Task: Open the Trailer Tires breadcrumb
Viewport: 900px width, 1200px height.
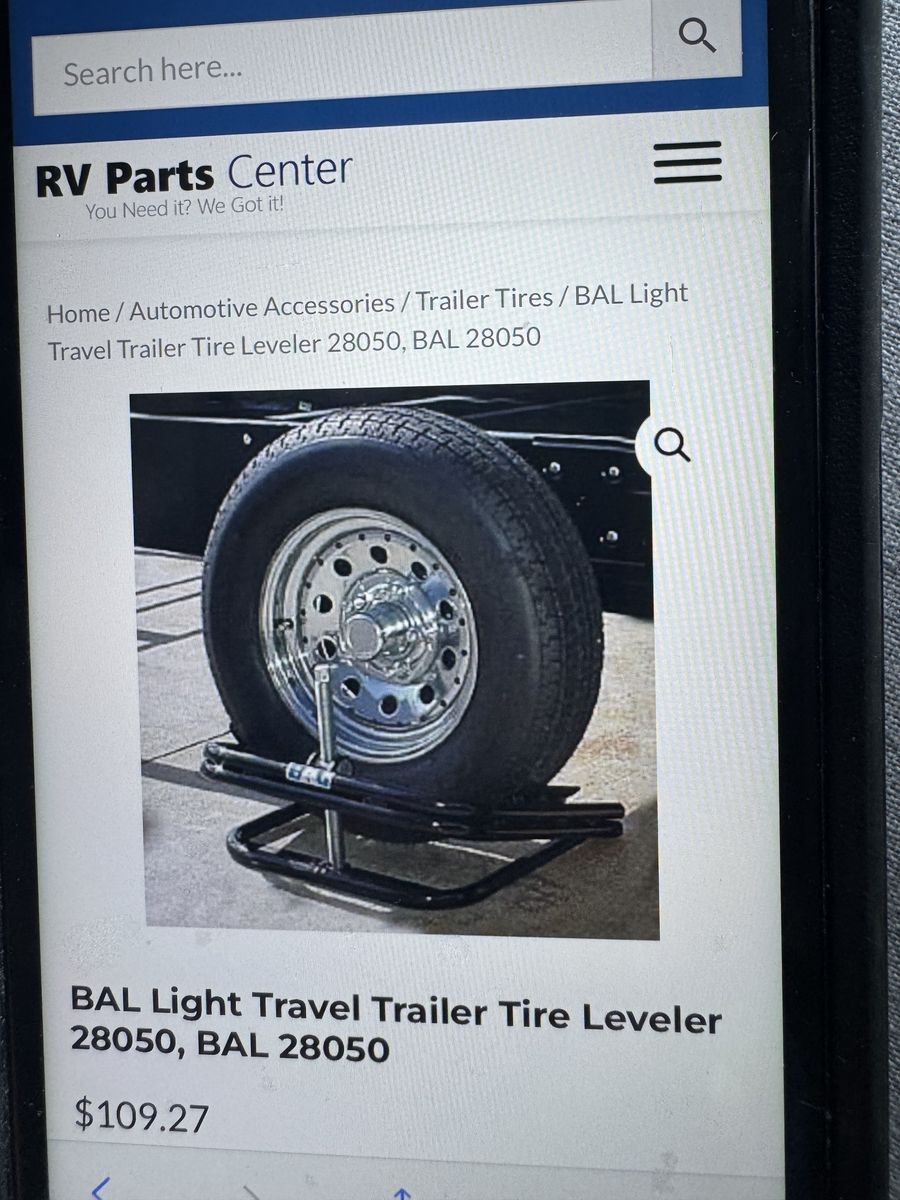Action: pyautogui.click(x=484, y=299)
